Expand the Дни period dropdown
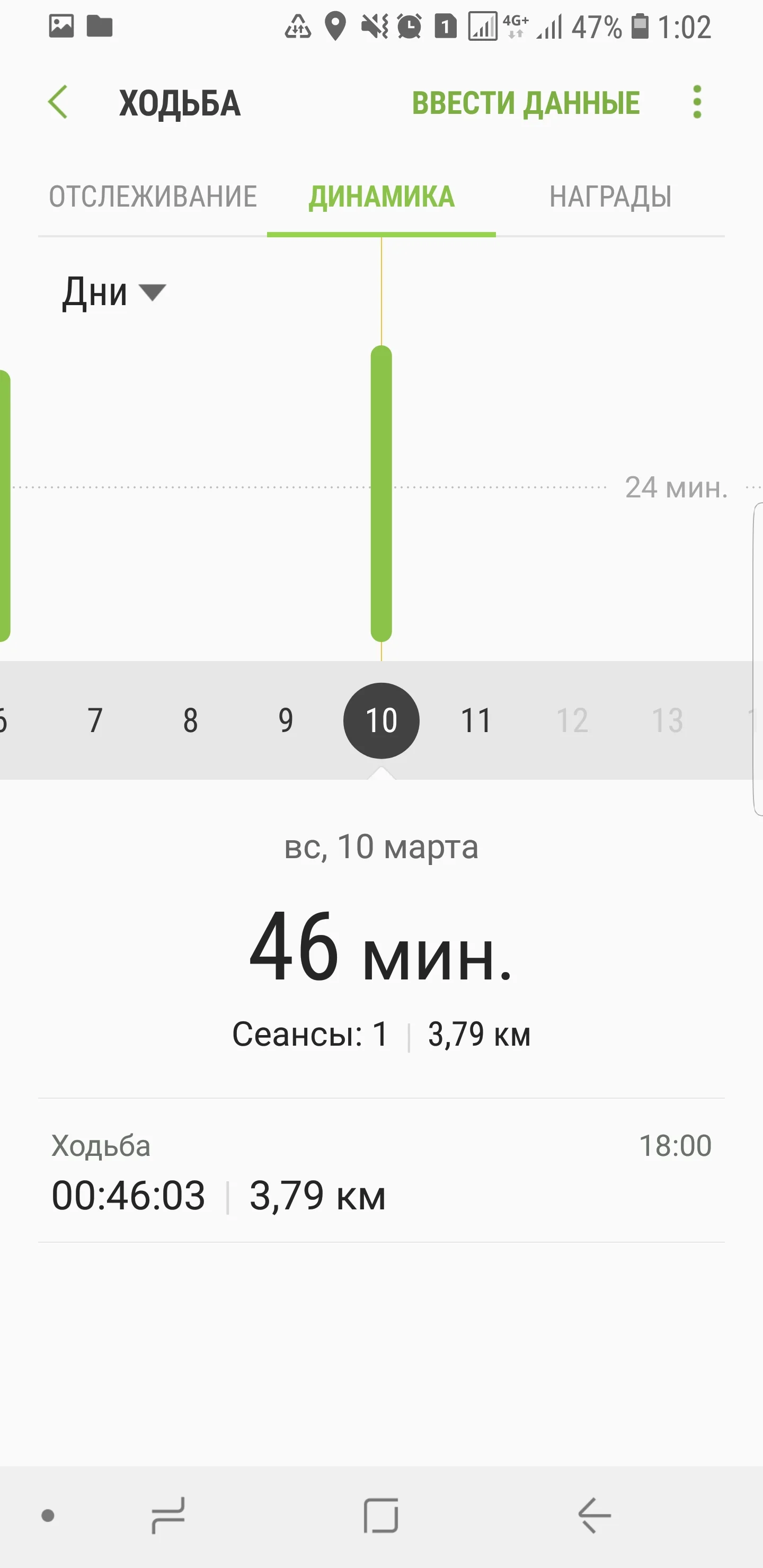This screenshot has height=1568, width=763. point(113,292)
